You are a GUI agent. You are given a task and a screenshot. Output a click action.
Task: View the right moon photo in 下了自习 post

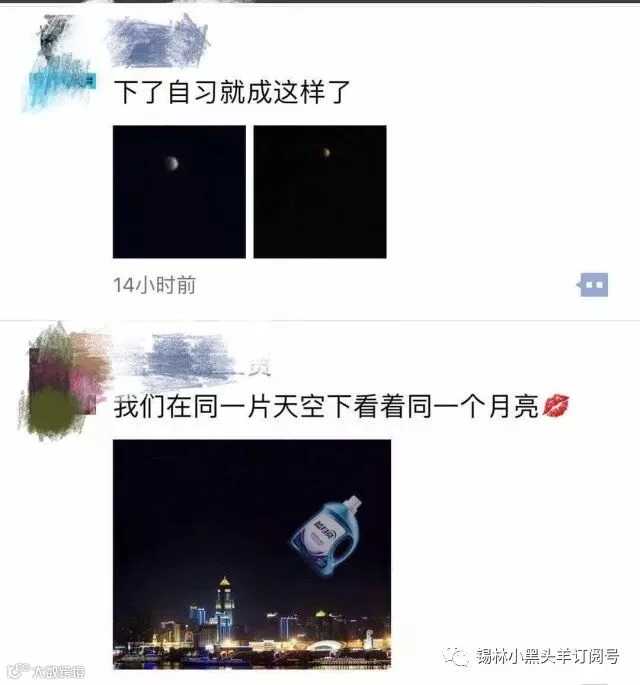[320, 192]
